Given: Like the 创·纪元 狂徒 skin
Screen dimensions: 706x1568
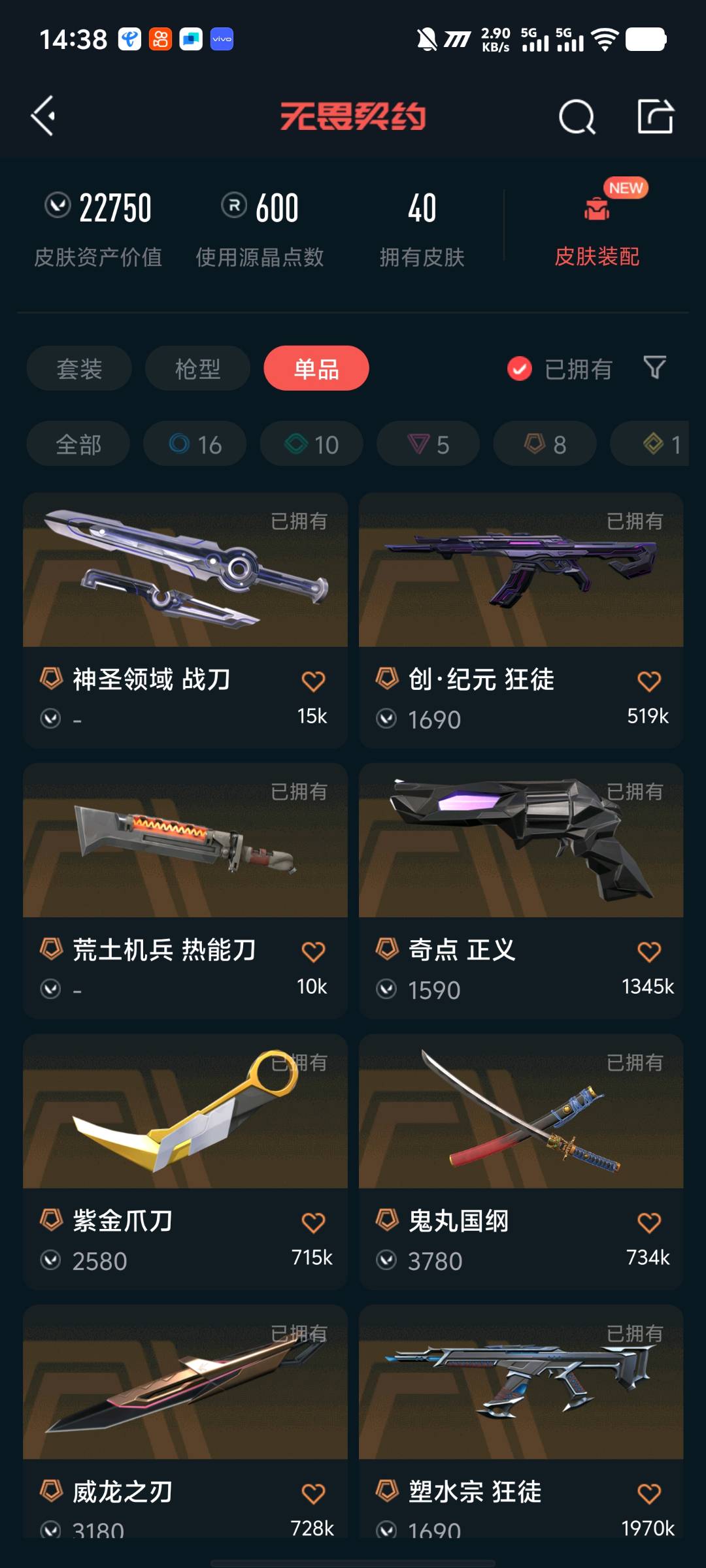Looking at the screenshot, I should coord(648,681).
